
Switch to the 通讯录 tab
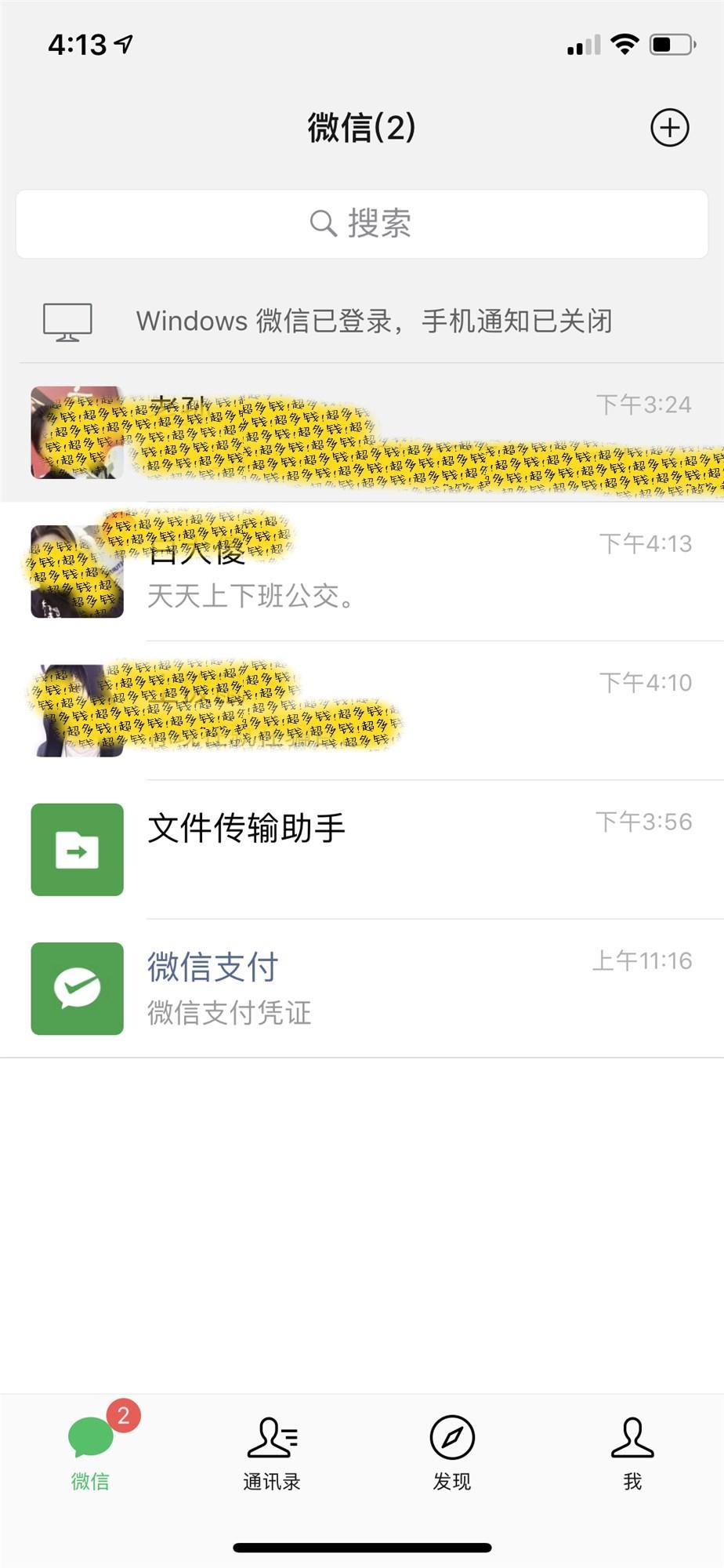pos(271,1452)
